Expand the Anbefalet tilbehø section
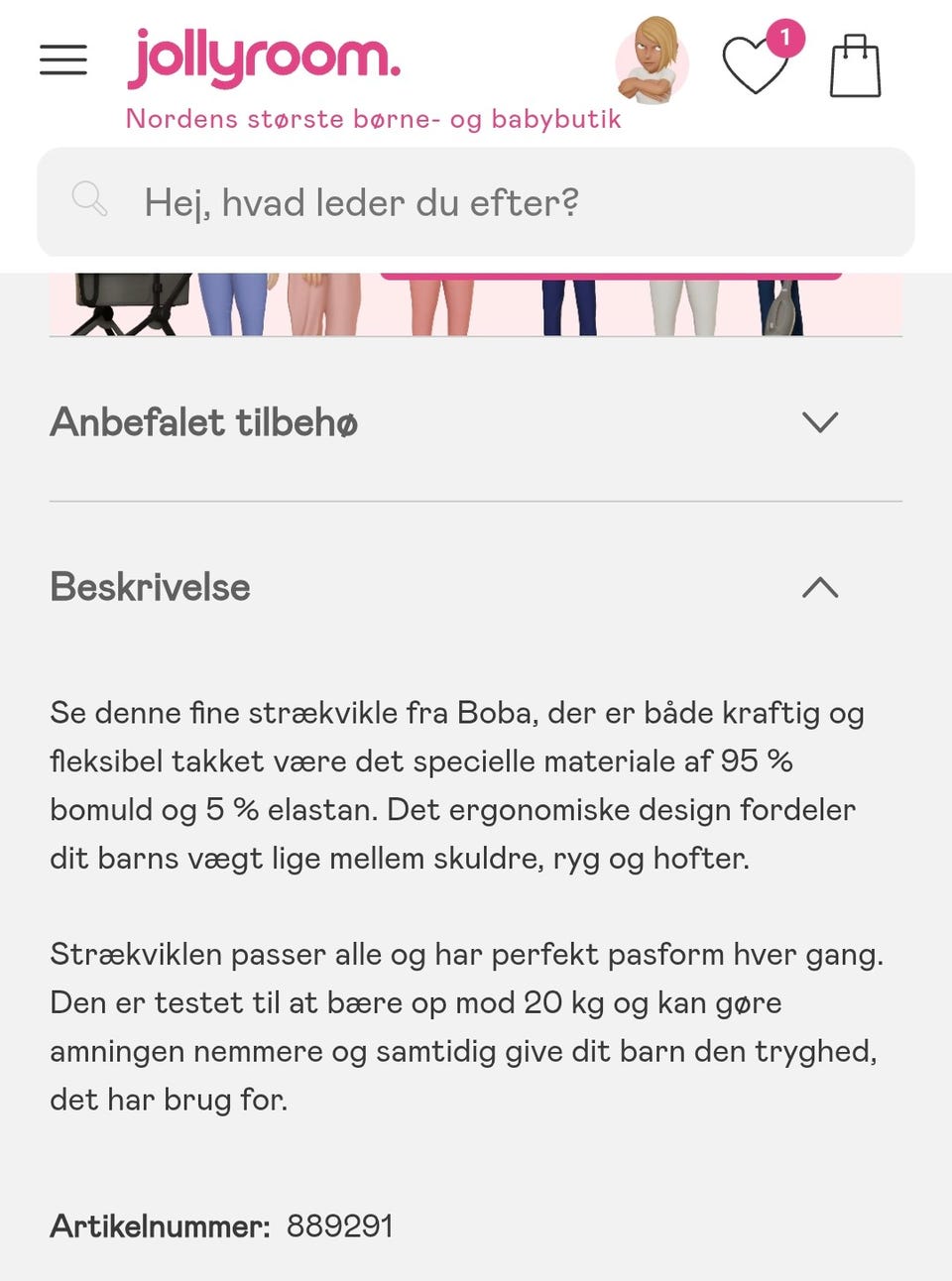952x1281 pixels. 203,421
